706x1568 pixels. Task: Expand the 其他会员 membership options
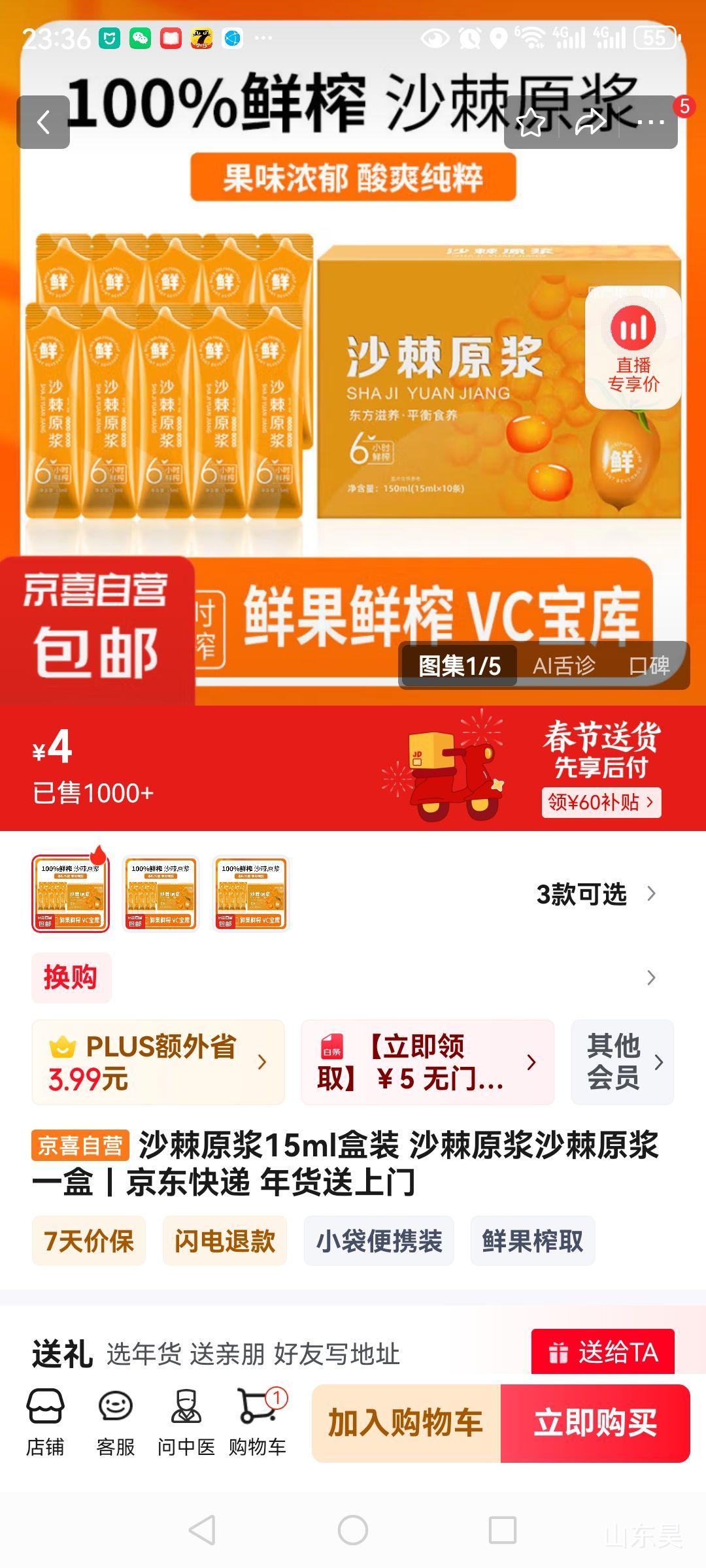click(x=622, y=1063)
